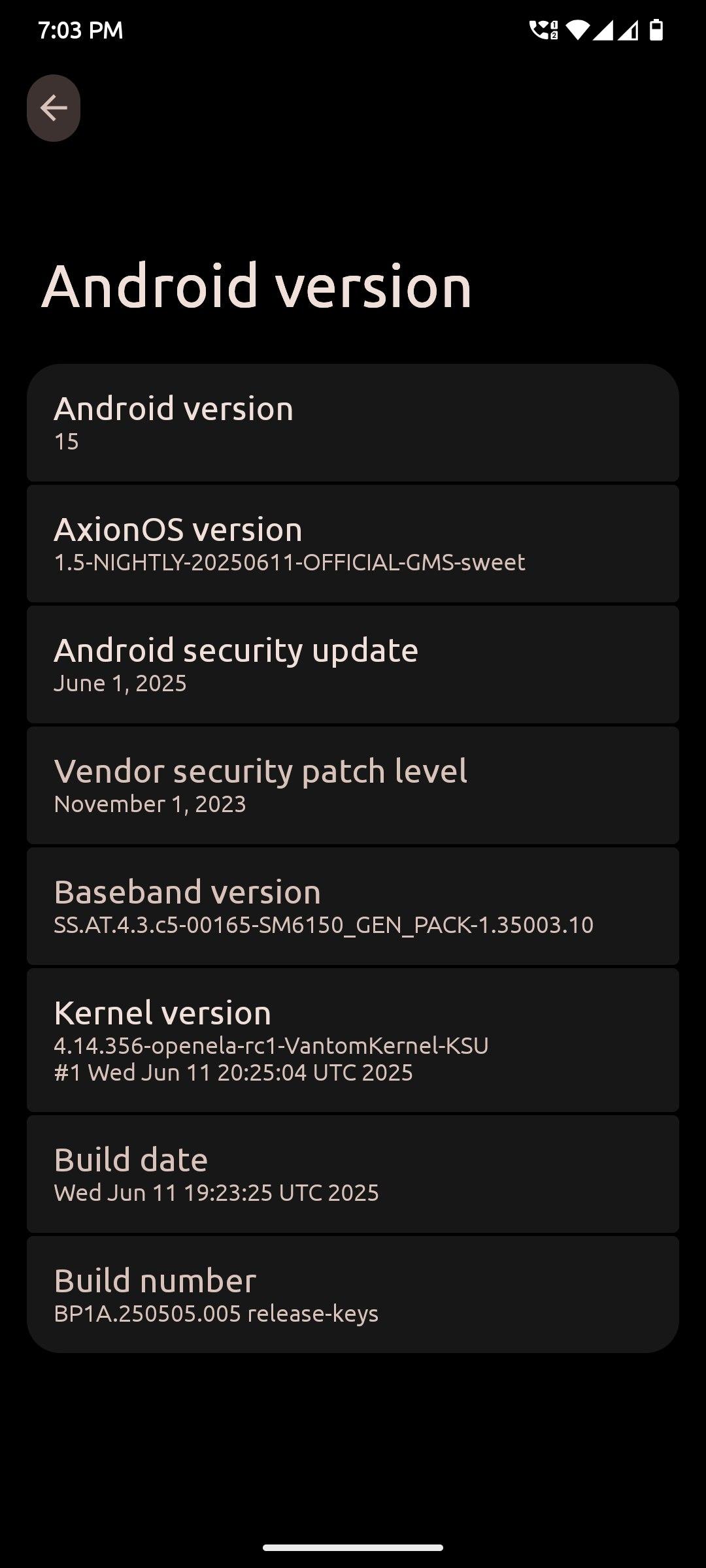This screenshot has width=706, height=1568.
Task: Tap the Kernel version row
Action: 353,1040
